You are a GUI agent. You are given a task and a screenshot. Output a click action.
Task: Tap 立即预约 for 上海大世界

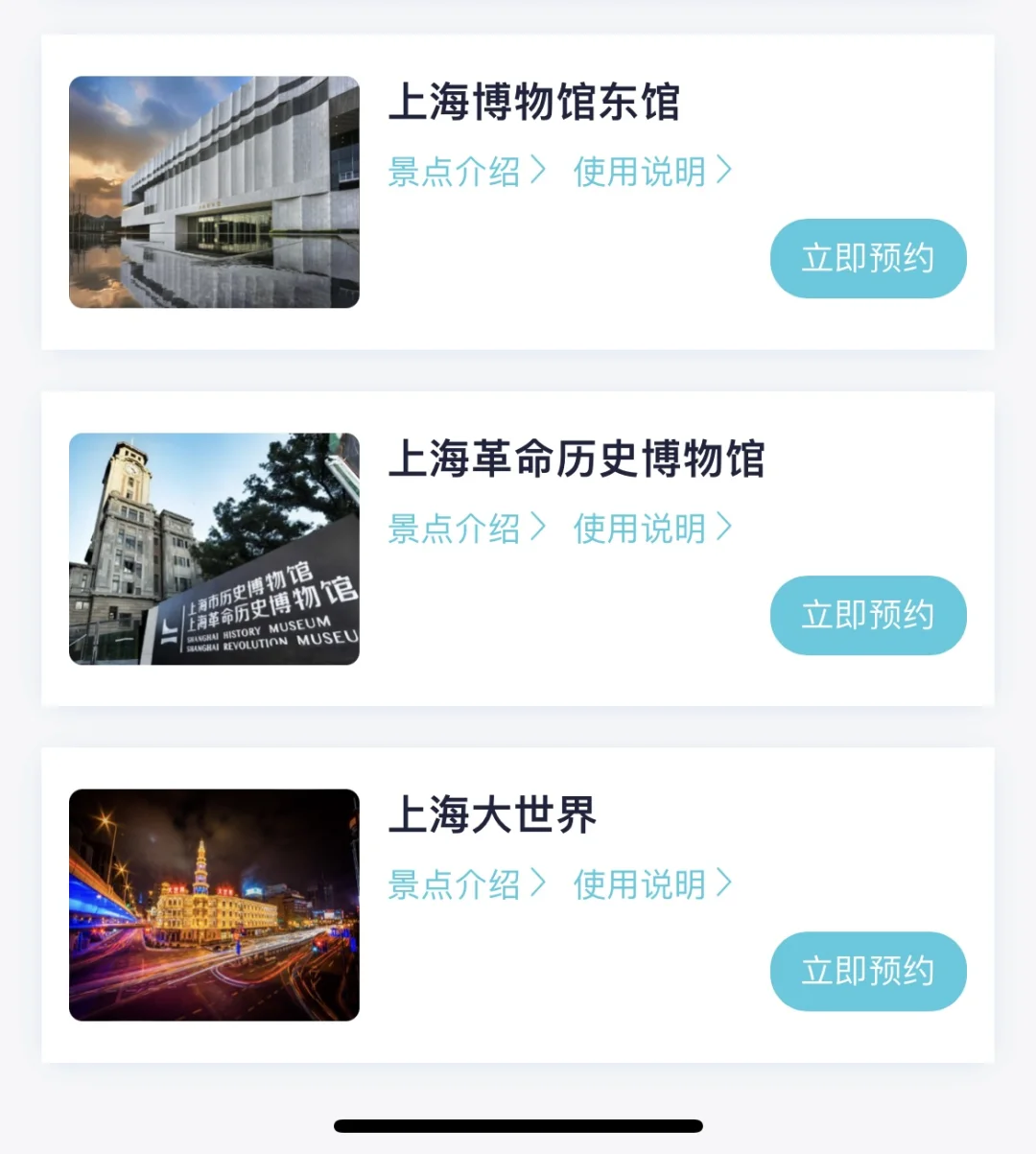(867, 971)
